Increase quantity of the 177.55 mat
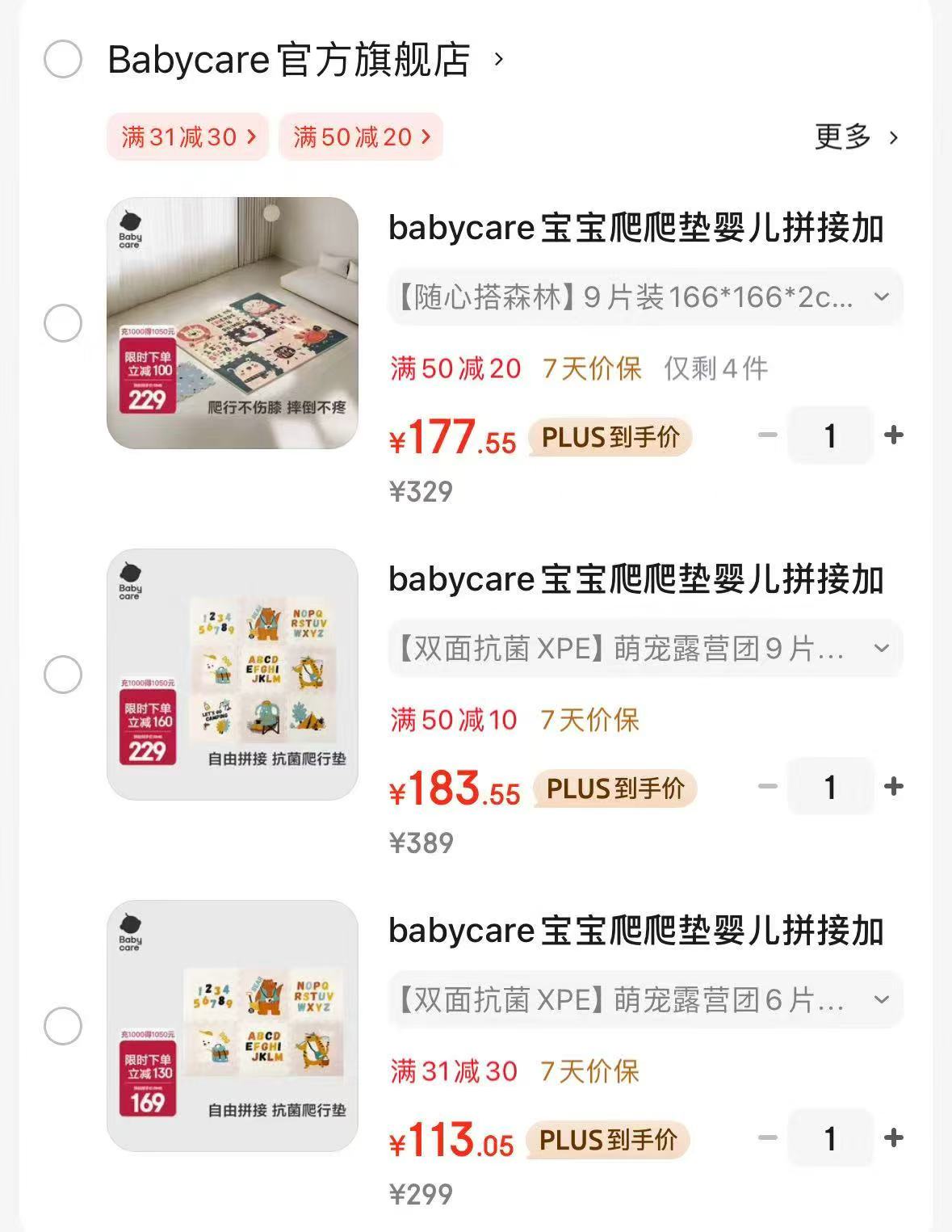This screenshot has height=1232, width=952. coord(893,435)
